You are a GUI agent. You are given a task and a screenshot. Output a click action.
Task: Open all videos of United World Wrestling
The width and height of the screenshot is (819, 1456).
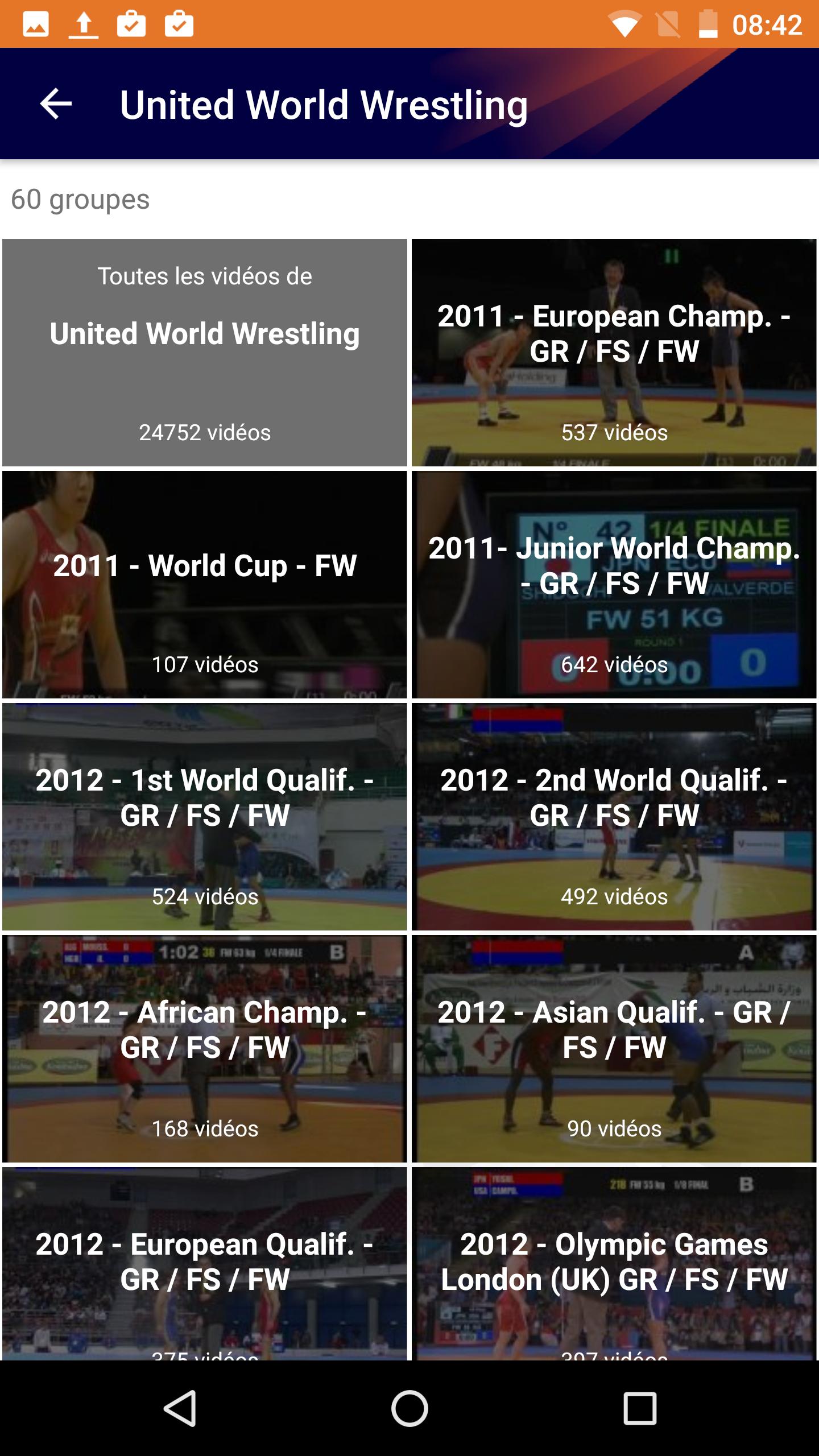click(x=205, y=353)
